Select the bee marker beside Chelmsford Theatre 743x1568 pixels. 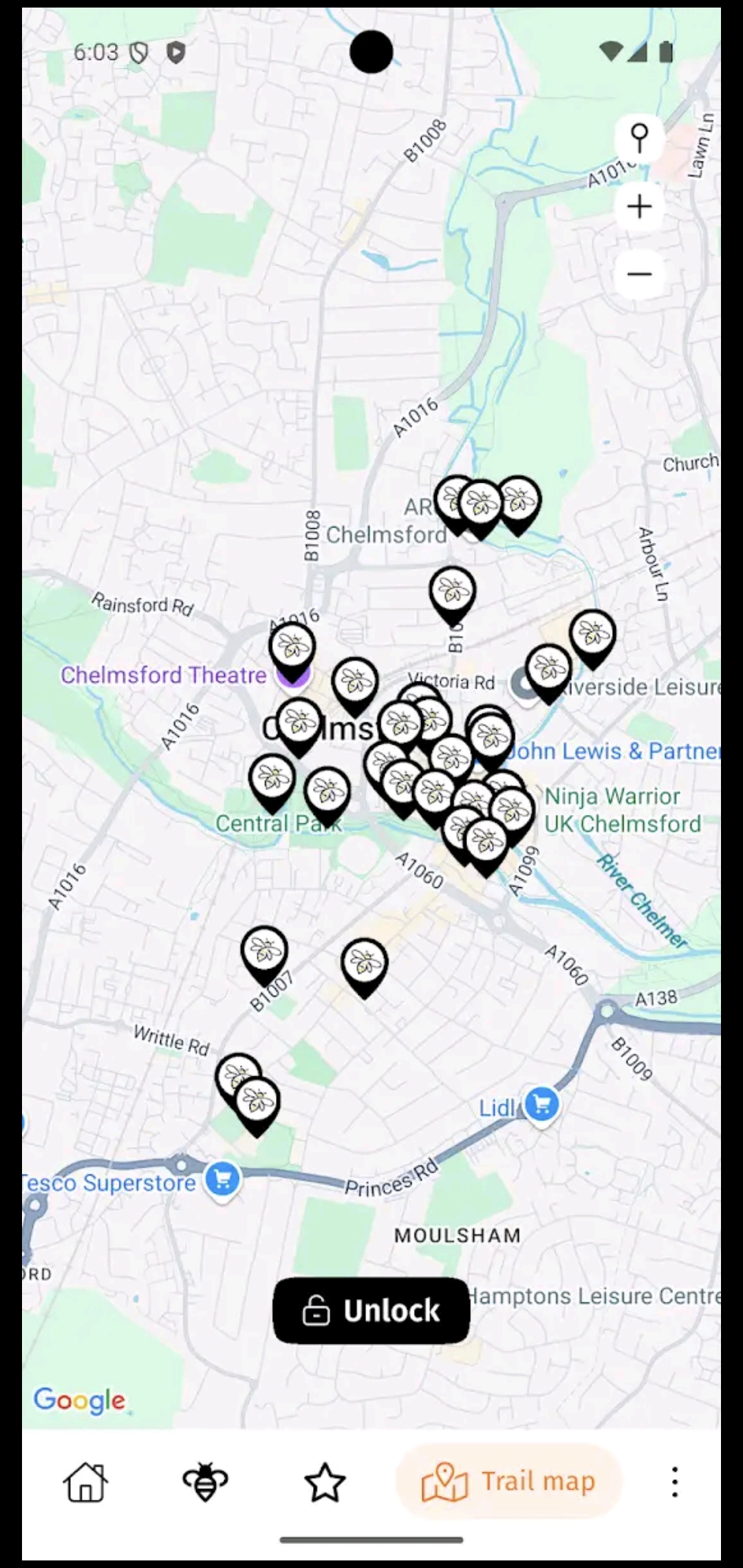(x=292, y=650)
